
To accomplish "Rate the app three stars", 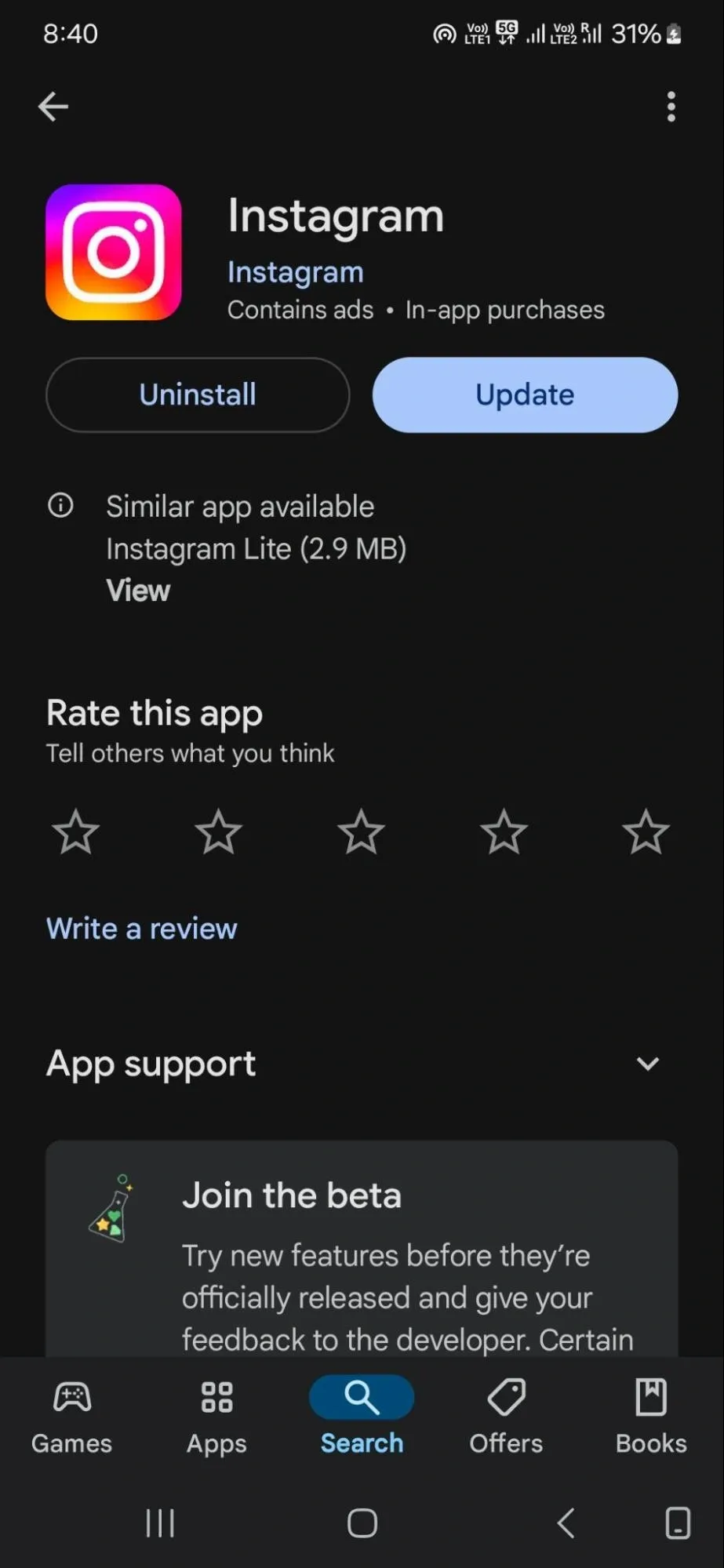I will coord(361,831).
